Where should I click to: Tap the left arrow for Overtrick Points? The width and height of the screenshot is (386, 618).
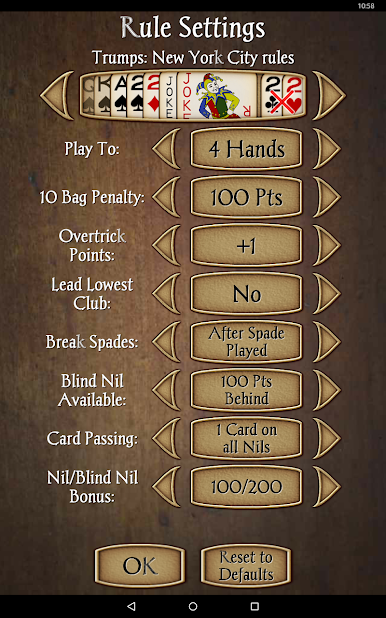point(166,245)
